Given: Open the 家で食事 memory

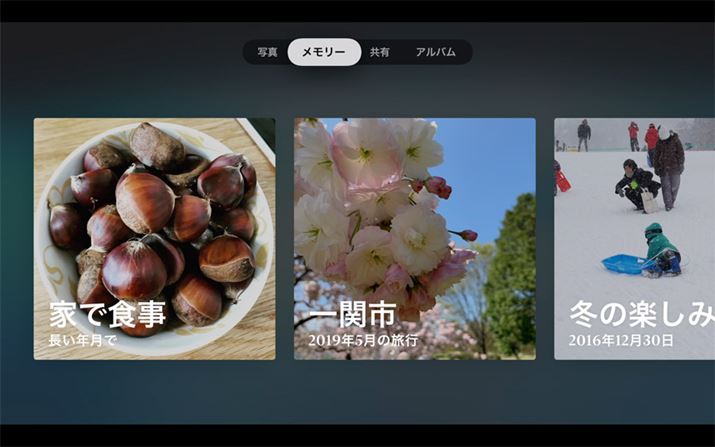Looking at the screenshot, I should pyautogui.click(x=154, y=239).
